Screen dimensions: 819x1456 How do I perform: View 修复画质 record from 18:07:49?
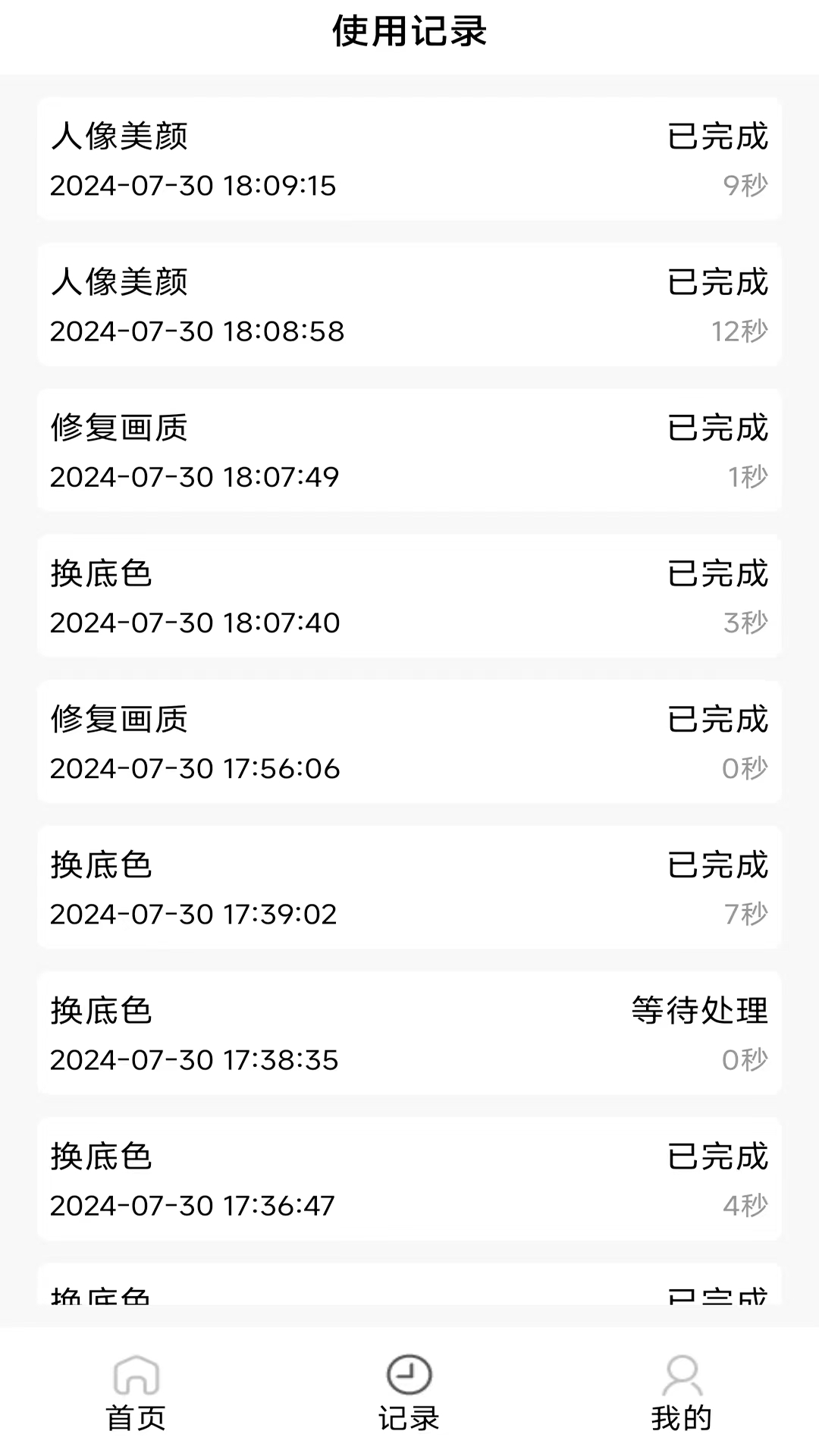409,450
